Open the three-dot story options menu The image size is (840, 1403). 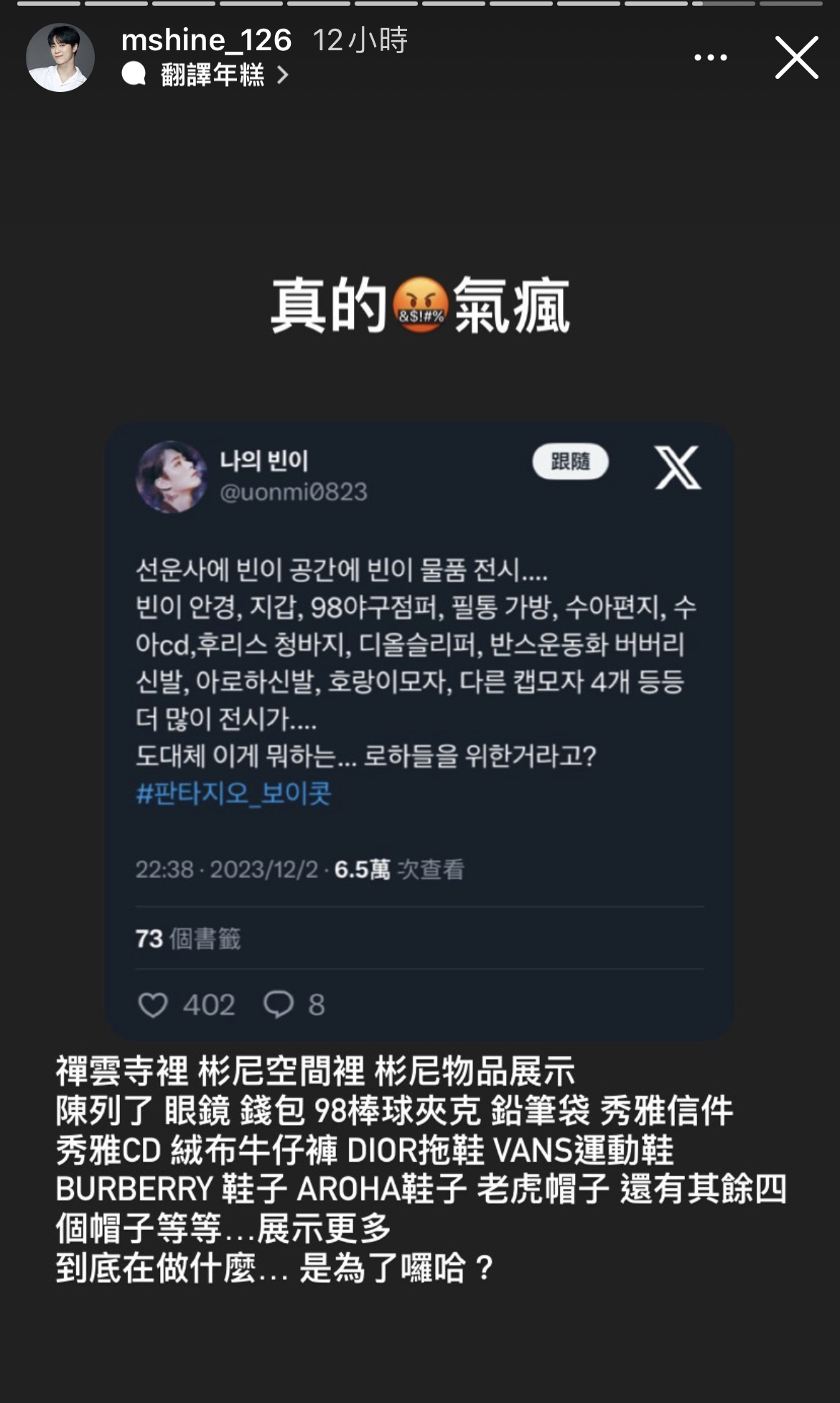710,57
